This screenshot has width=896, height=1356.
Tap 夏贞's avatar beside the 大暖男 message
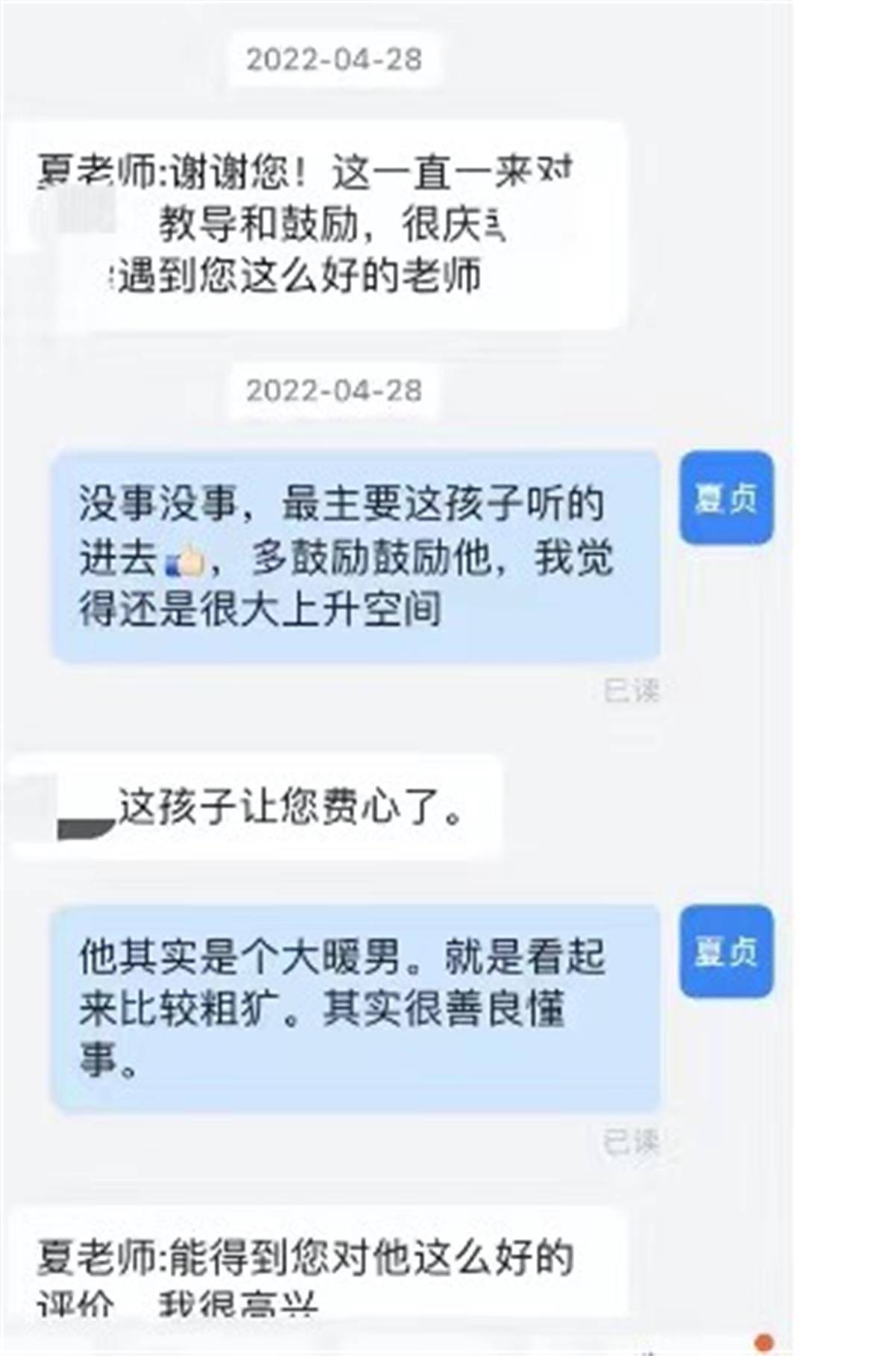tap(726, 951)
